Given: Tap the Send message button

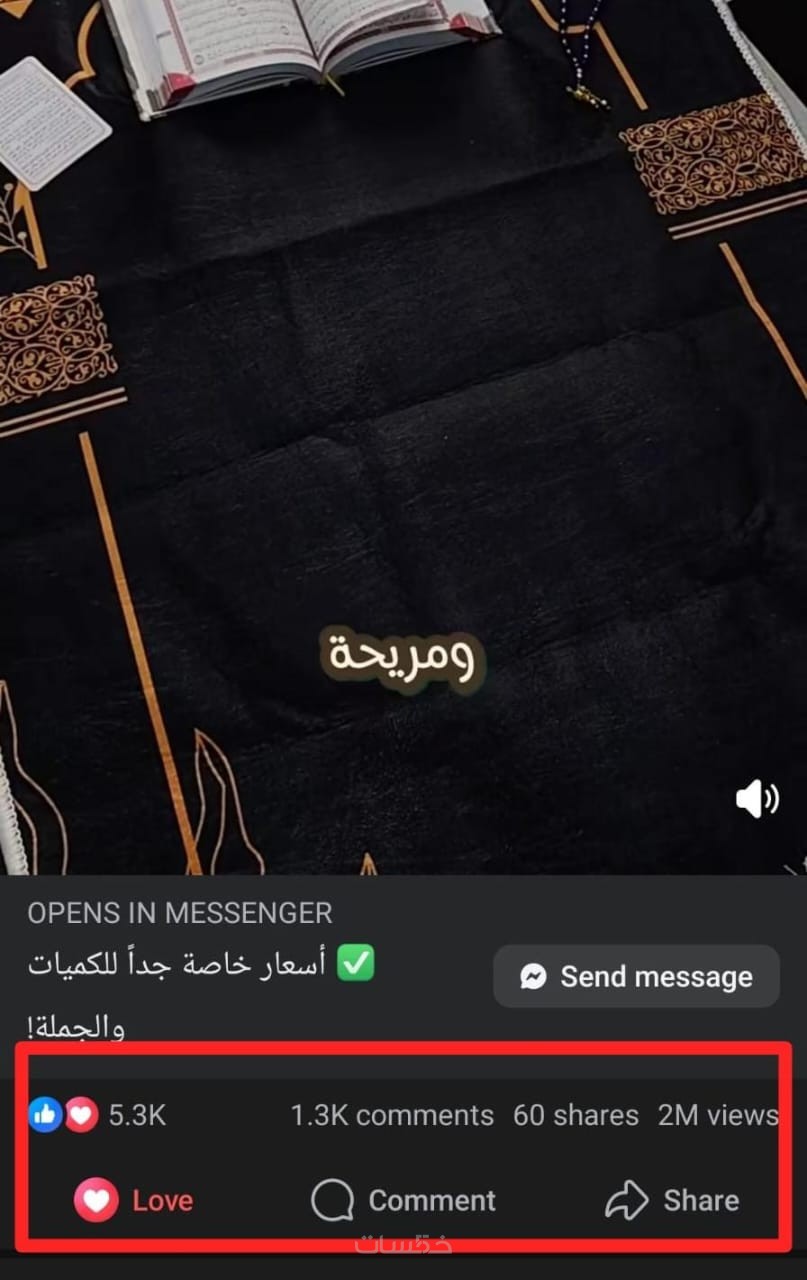Looking at the screenshot, I should point(636,976).
